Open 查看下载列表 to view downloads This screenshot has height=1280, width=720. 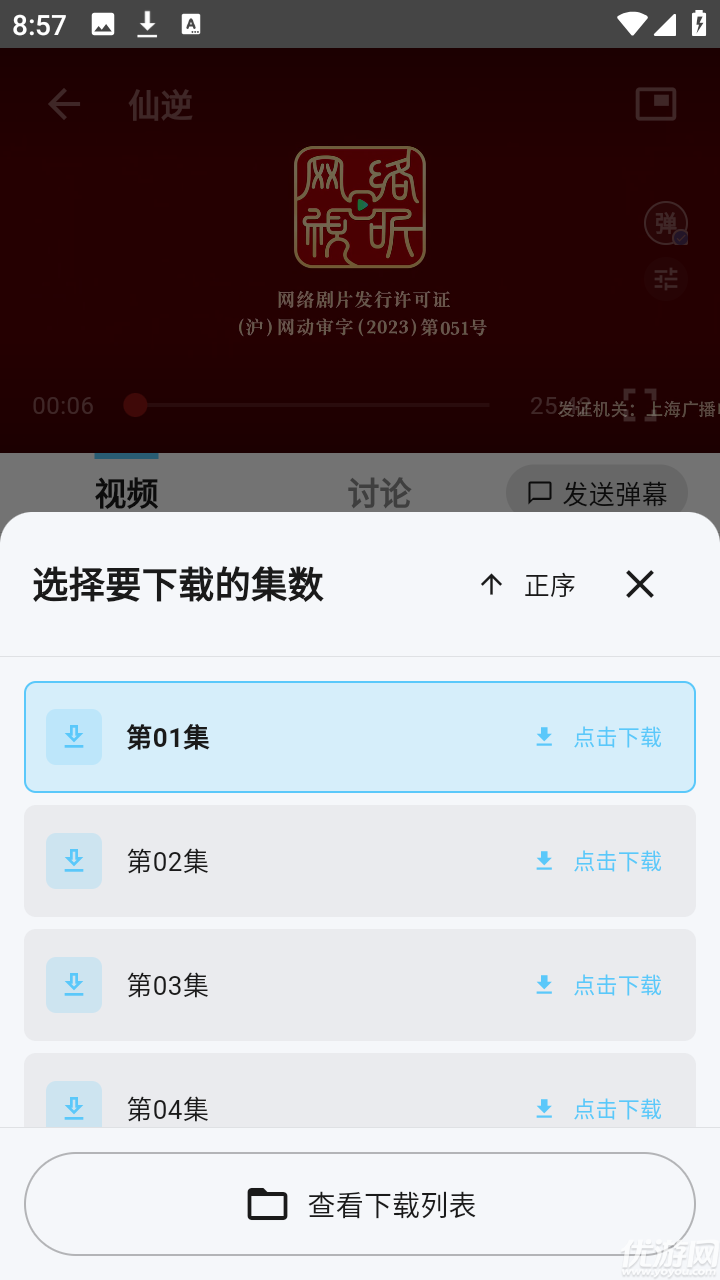tap(360, 1204)
